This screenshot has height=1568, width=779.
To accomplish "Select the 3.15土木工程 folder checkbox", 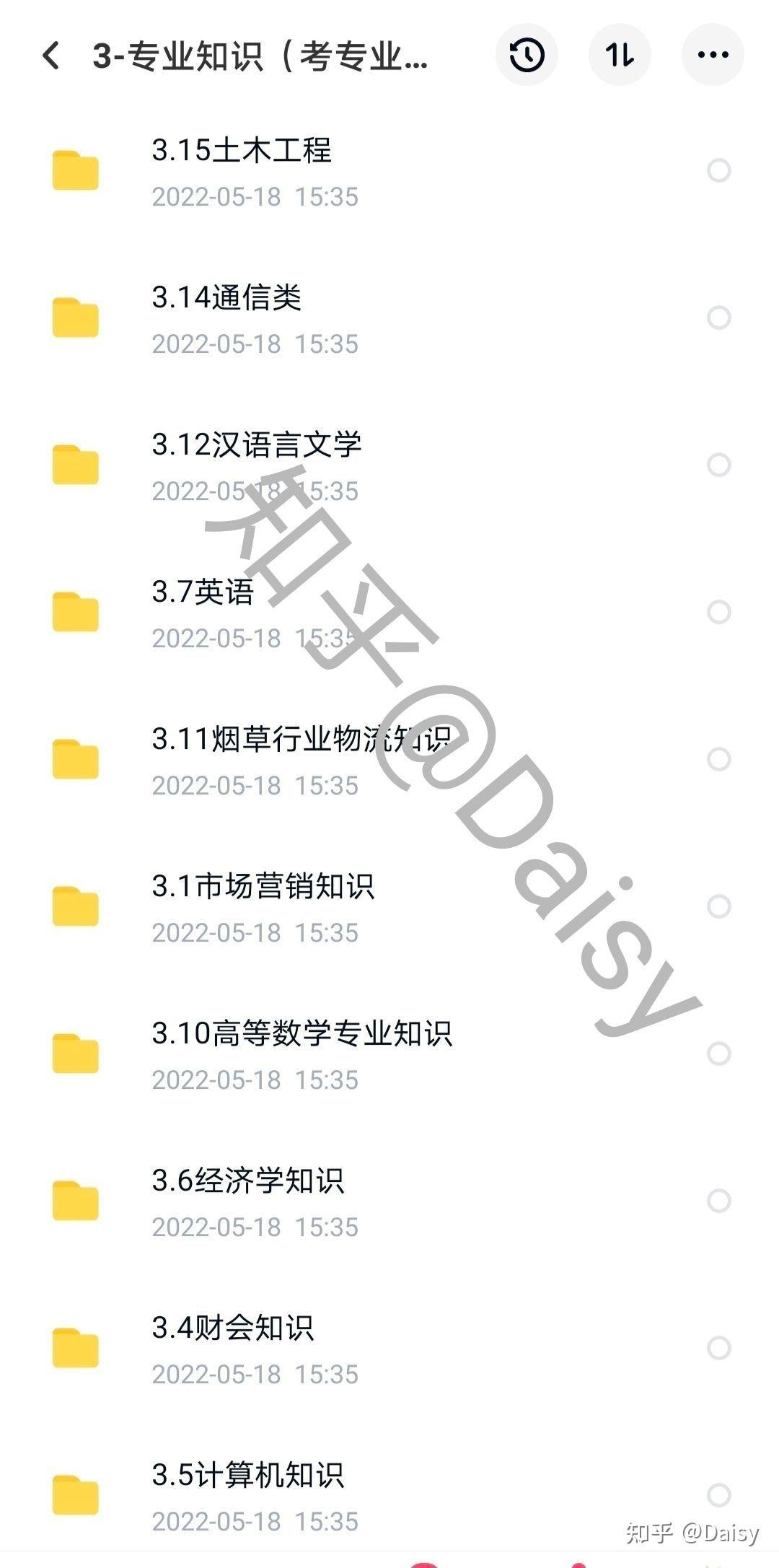I will [x=718, y=170].
